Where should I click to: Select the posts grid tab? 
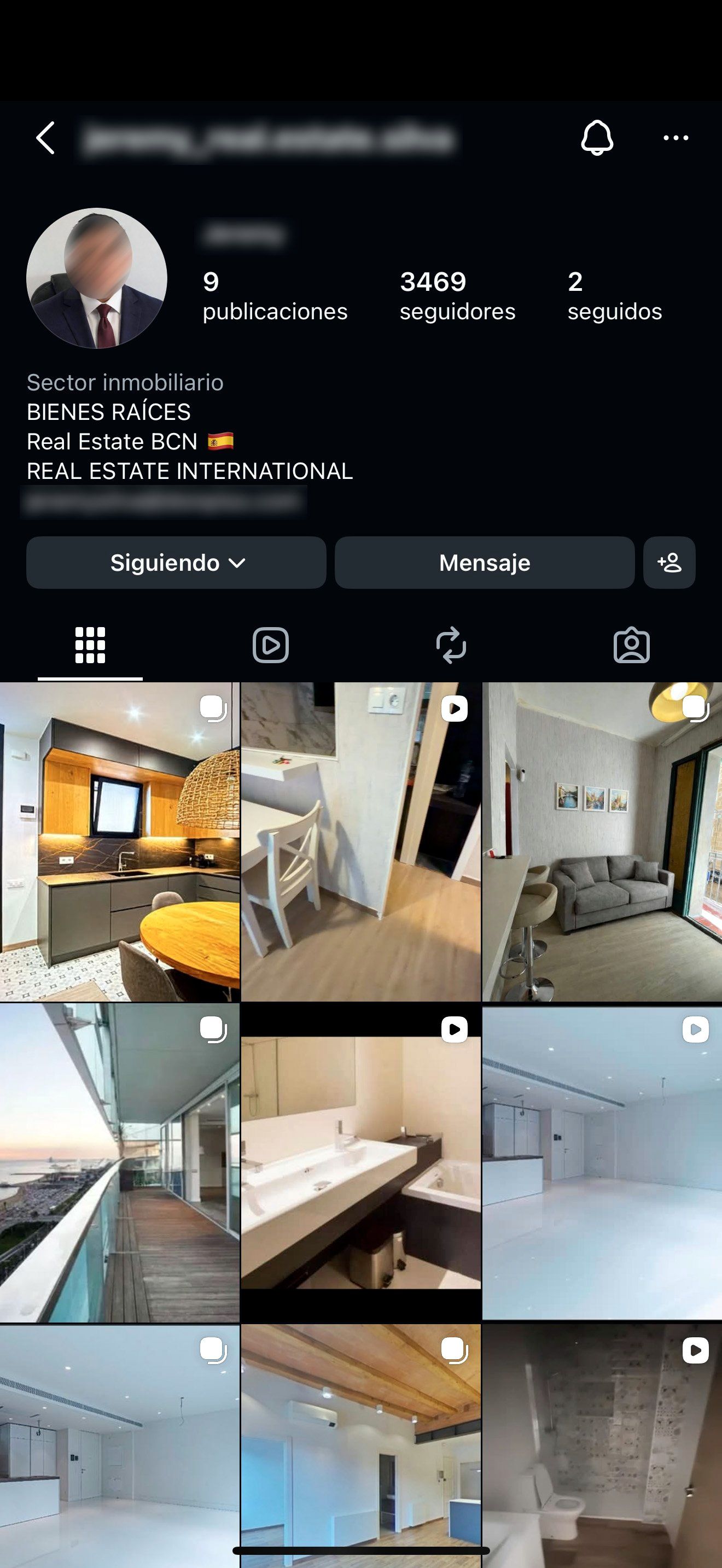pos(90,645)
